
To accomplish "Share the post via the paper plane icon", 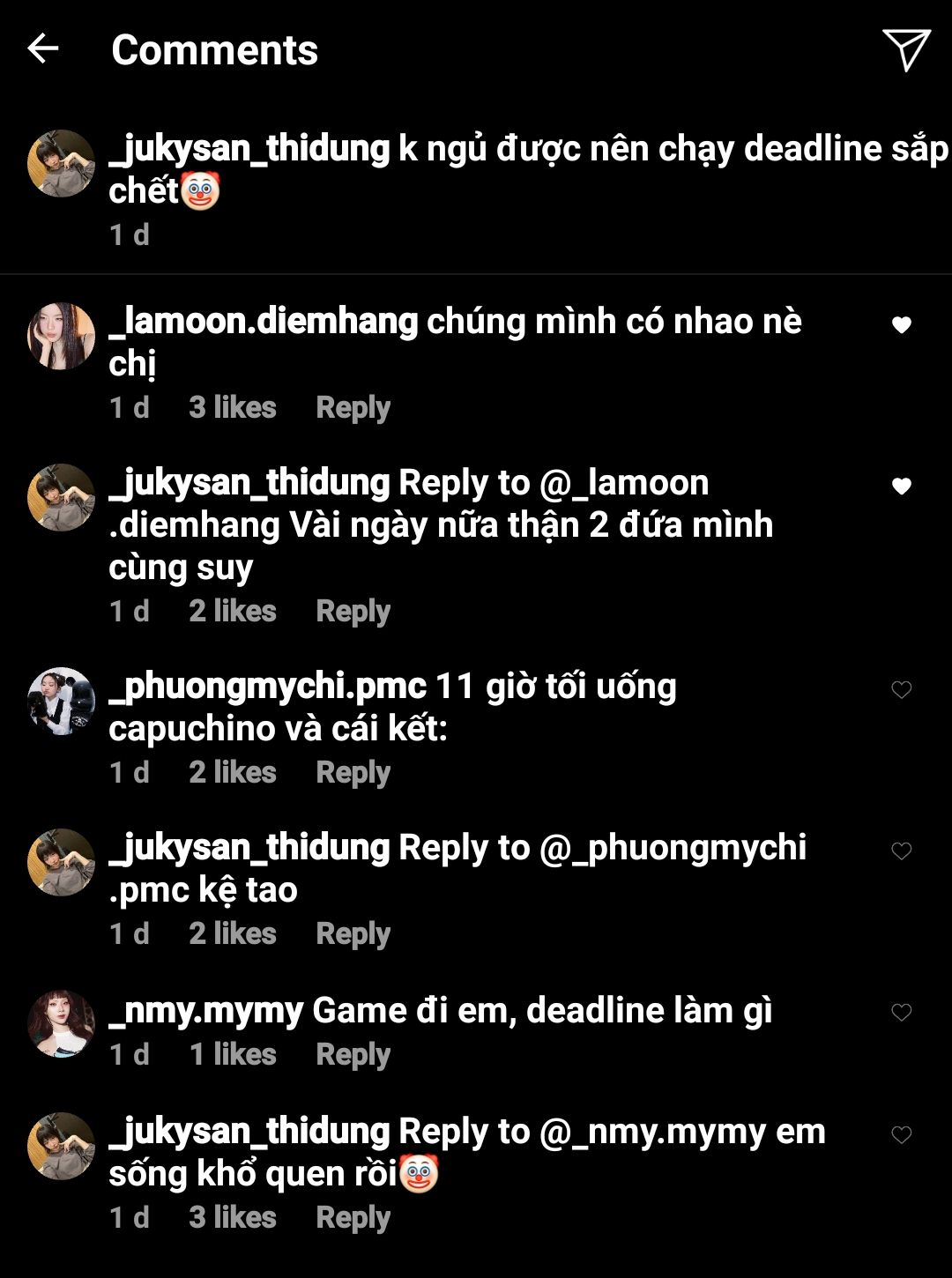I will 906,49.
